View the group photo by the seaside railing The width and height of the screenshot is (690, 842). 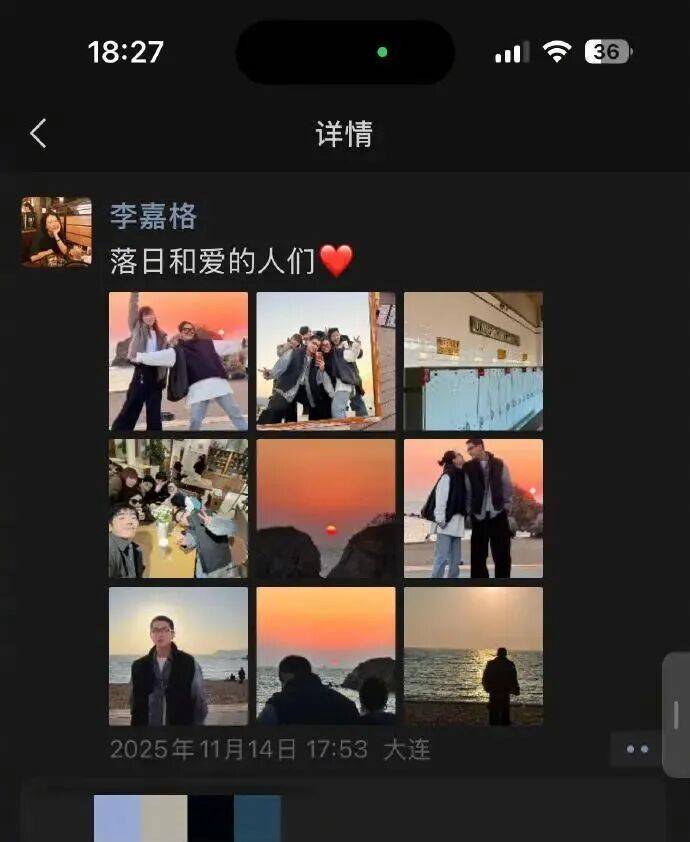pos(325,361)
